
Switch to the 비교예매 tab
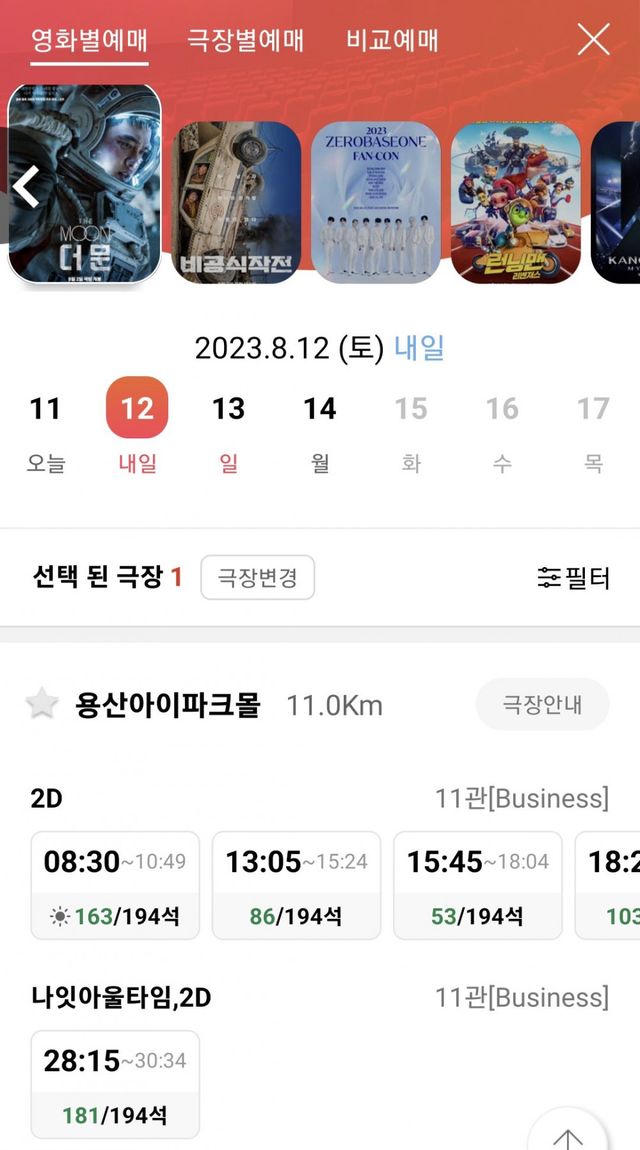(392, 41)
